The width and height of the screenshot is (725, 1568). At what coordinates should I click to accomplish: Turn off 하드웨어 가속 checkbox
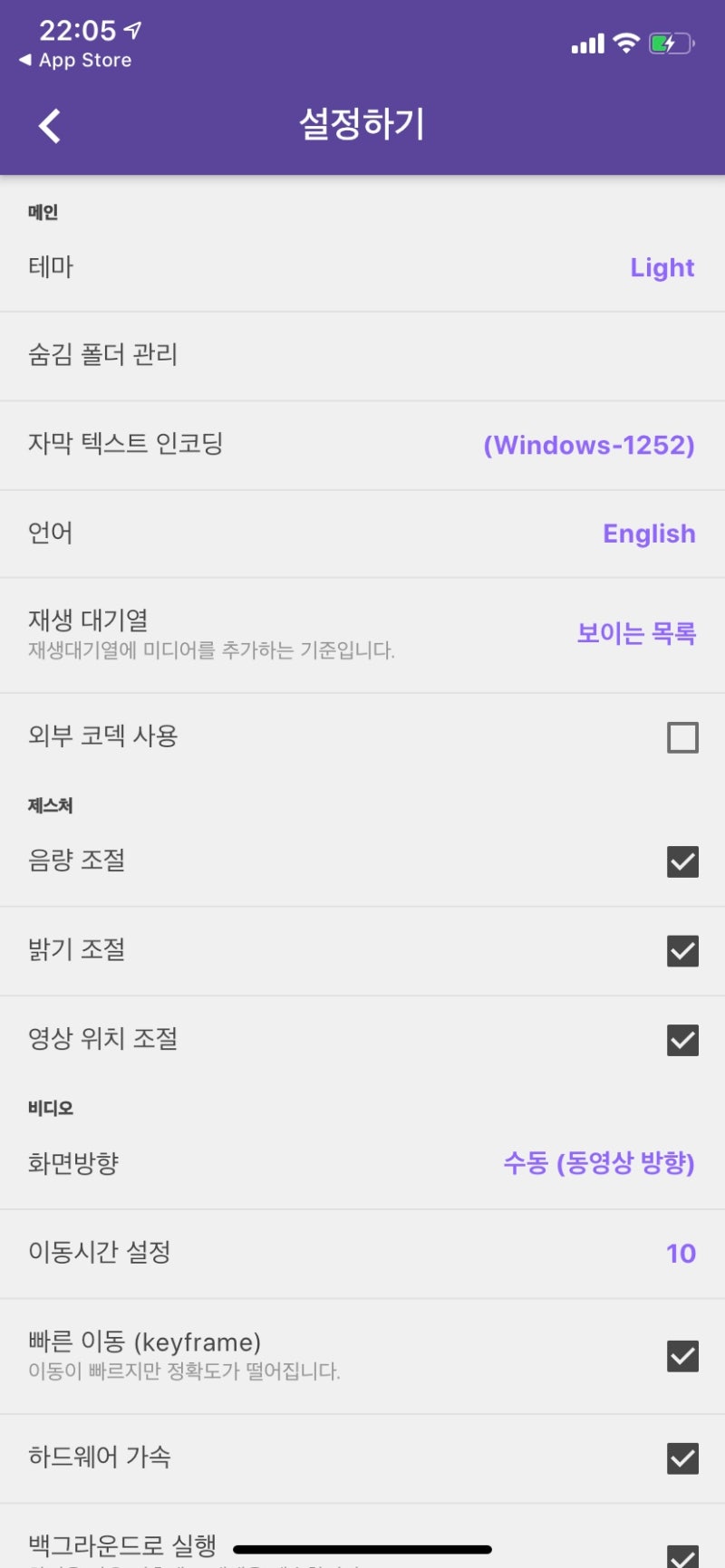pos(682,1458)
